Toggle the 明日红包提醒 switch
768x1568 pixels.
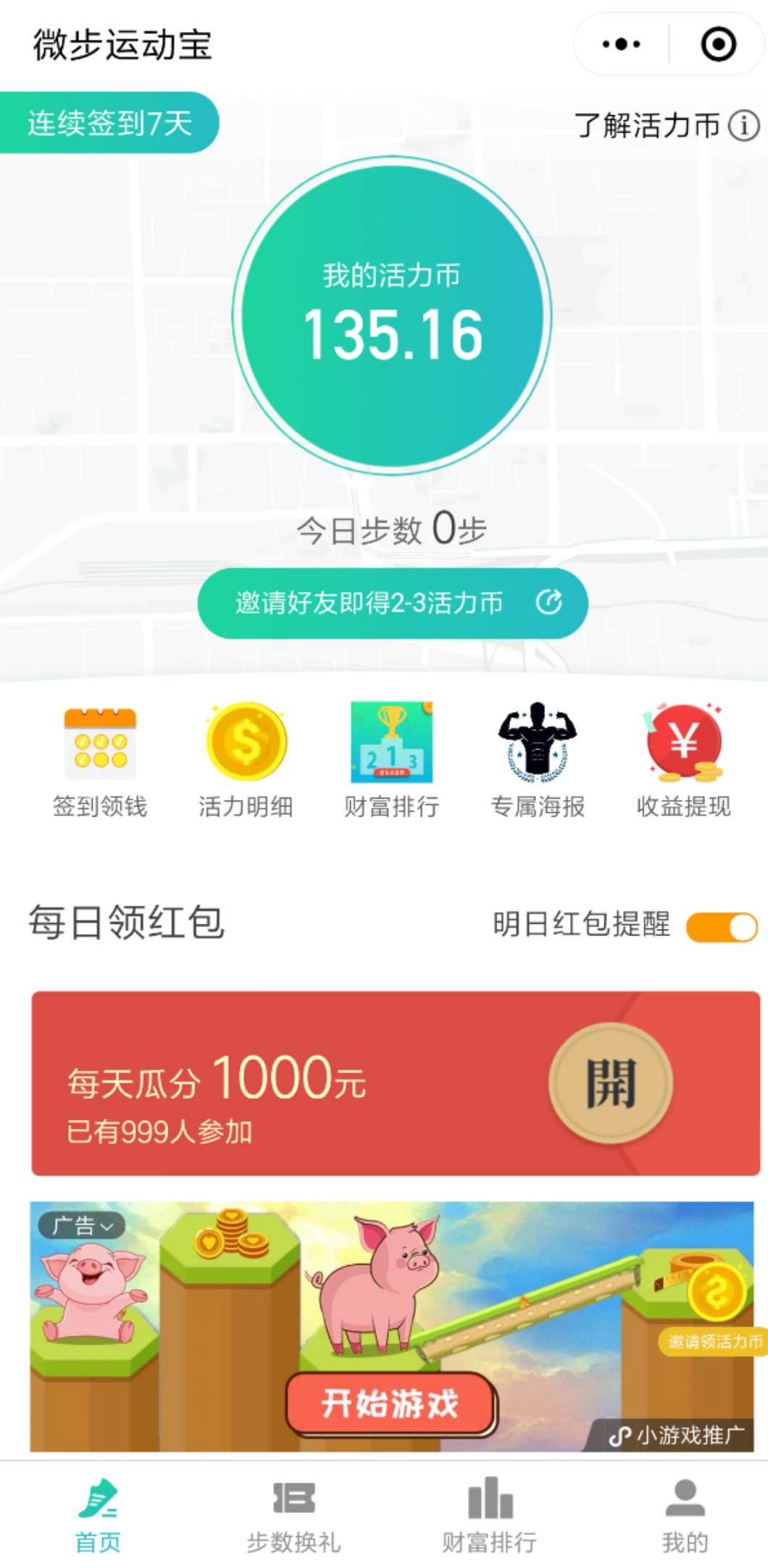(x=722, y=927)
